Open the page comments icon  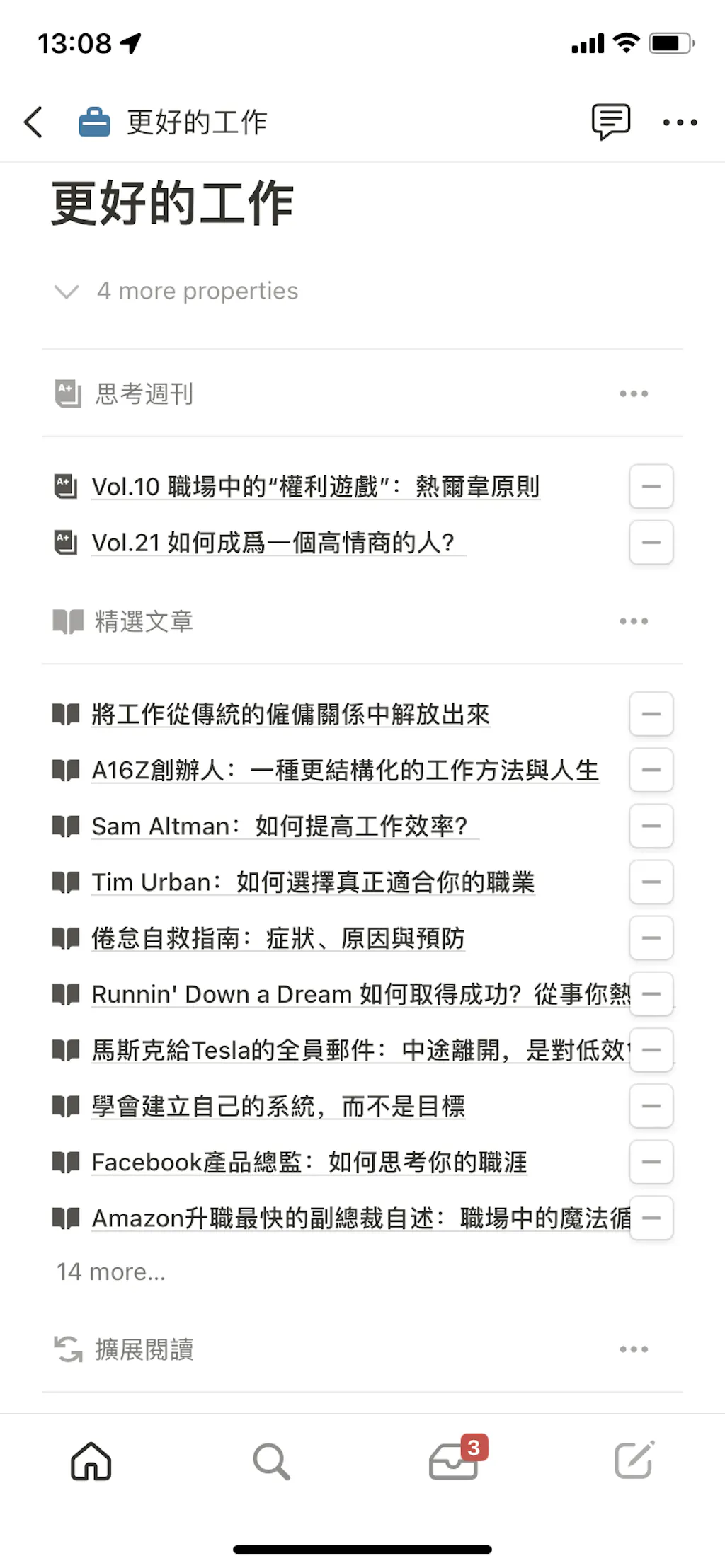pyautogui.click(x=610, y=122)
